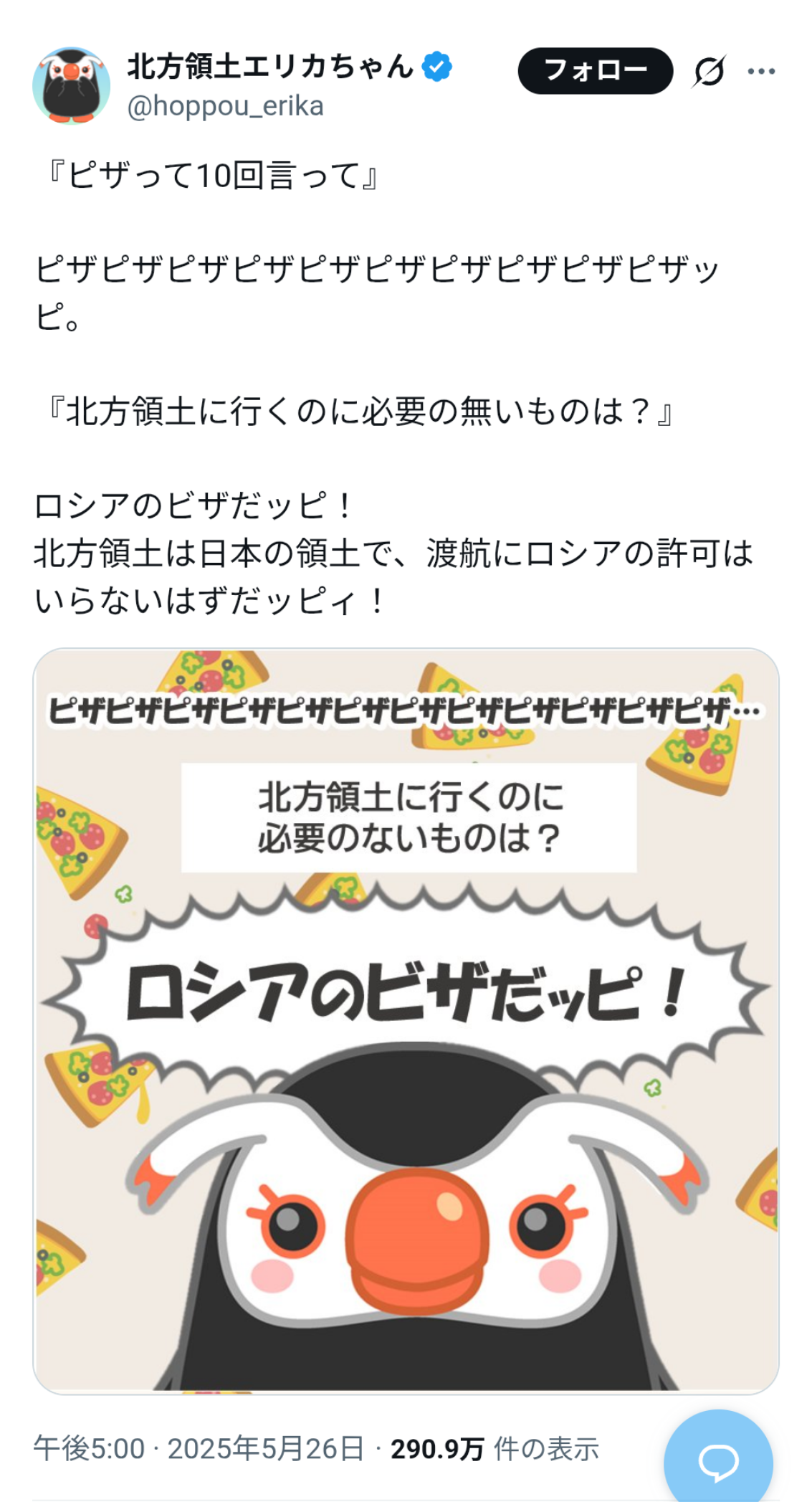Open the 北方領土エリカちゃん display name
812x1502 pixels.
[x=270, y=67]
